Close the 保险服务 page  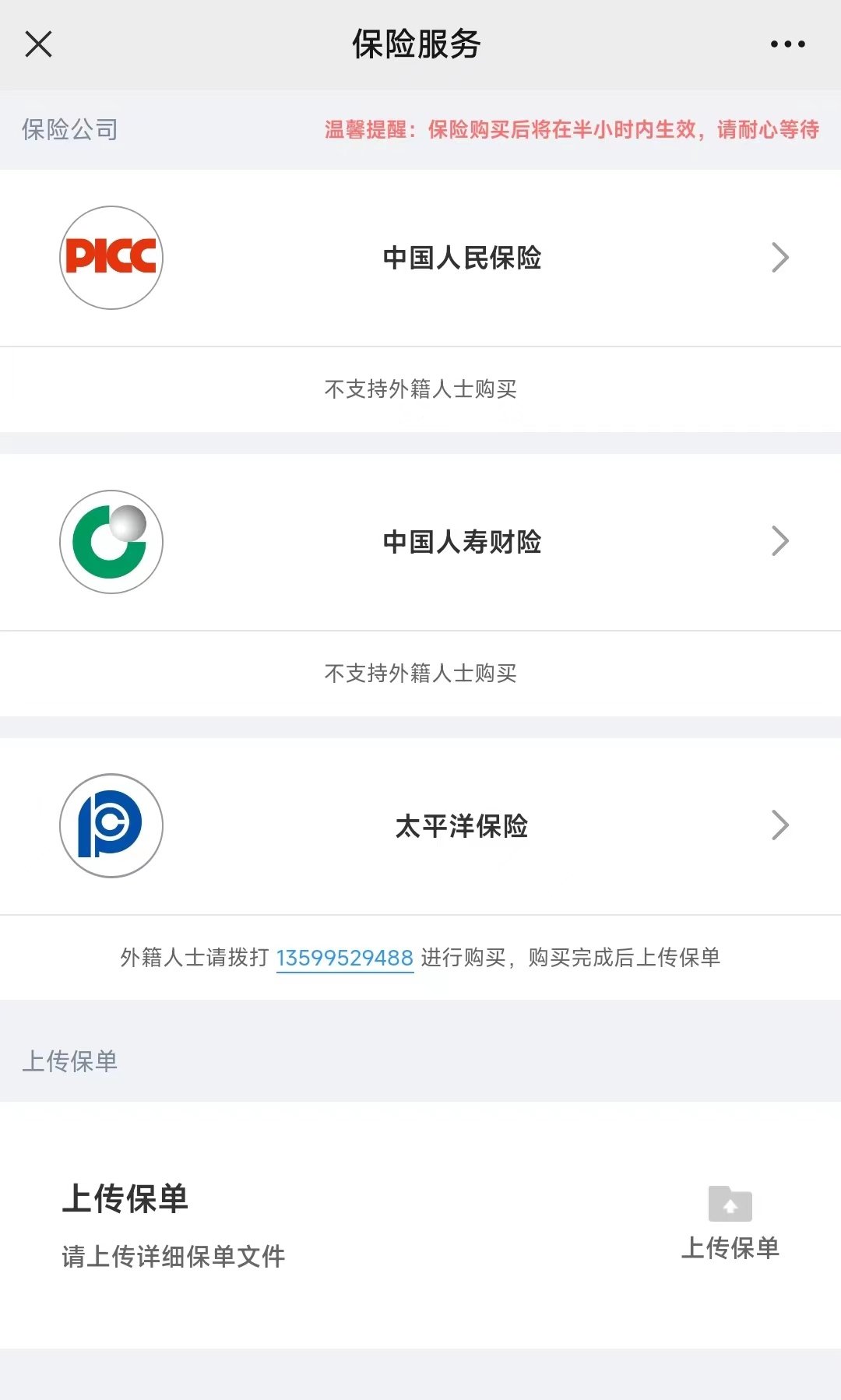pos(38,44)
